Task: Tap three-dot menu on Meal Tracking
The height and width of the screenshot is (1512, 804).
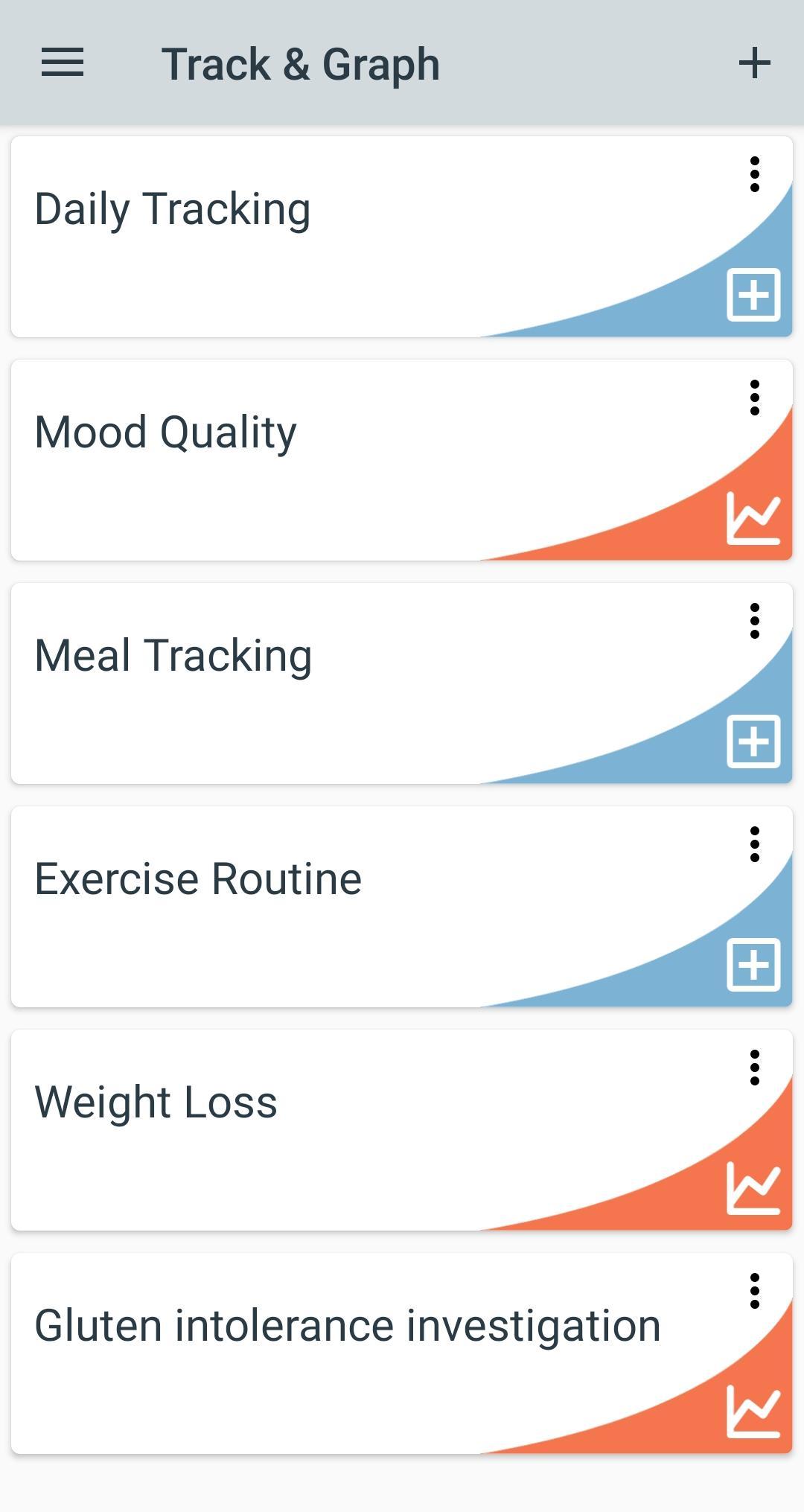Action: coord(754,622)
